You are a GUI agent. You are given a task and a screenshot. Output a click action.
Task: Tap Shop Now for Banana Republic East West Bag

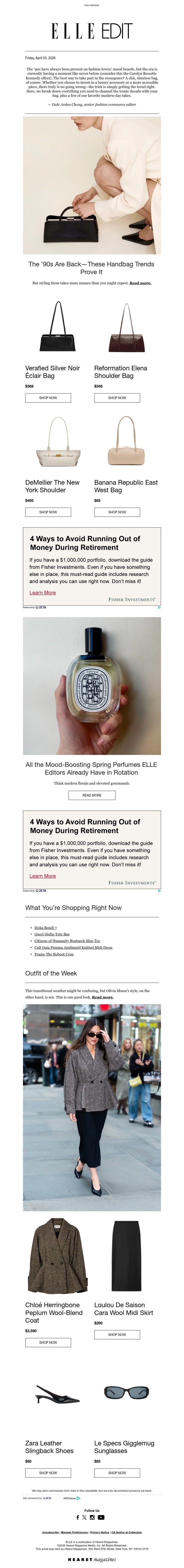pos(117,512)
